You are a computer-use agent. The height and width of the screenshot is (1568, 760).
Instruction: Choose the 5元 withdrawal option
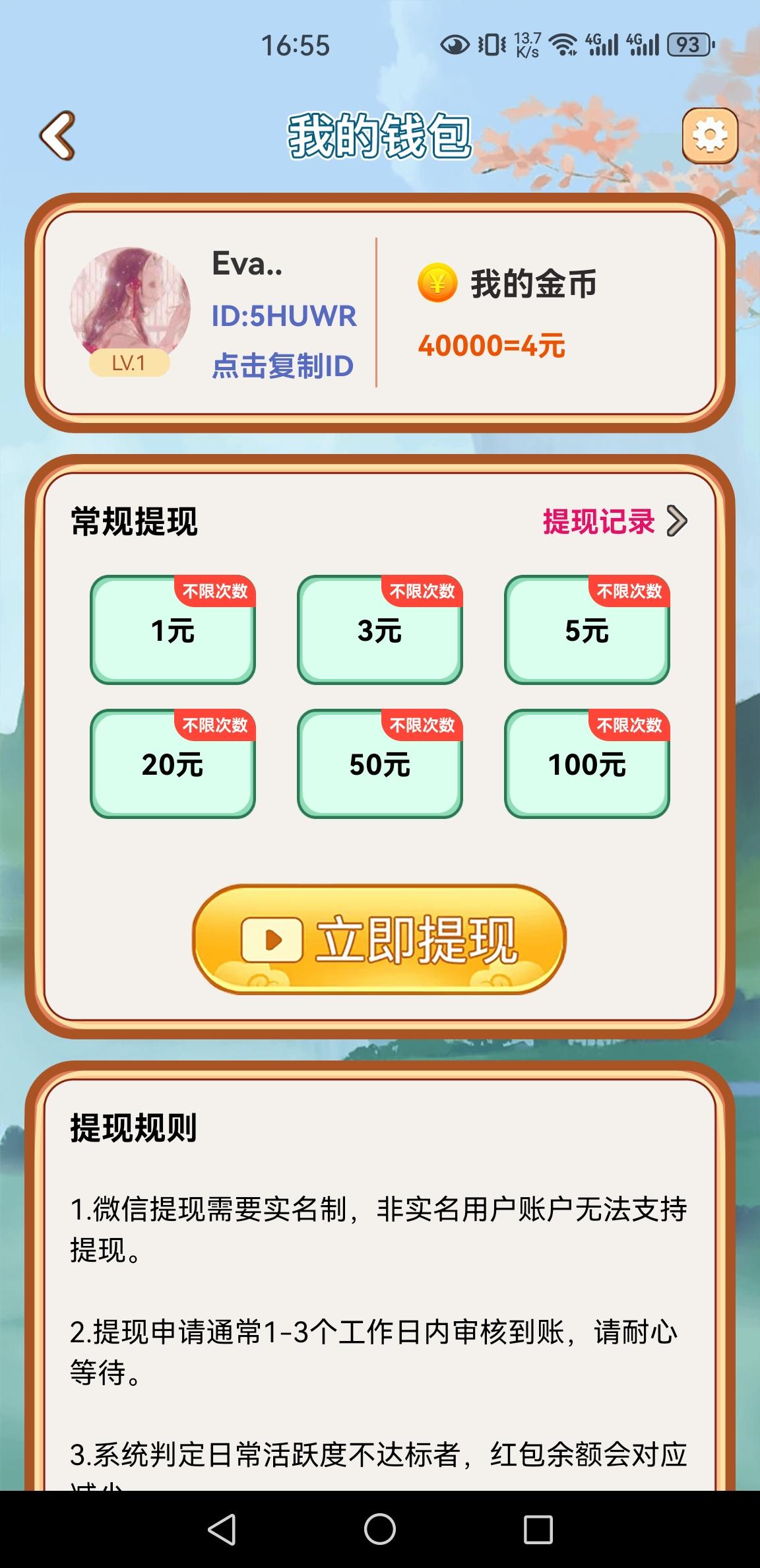[587, 631]
